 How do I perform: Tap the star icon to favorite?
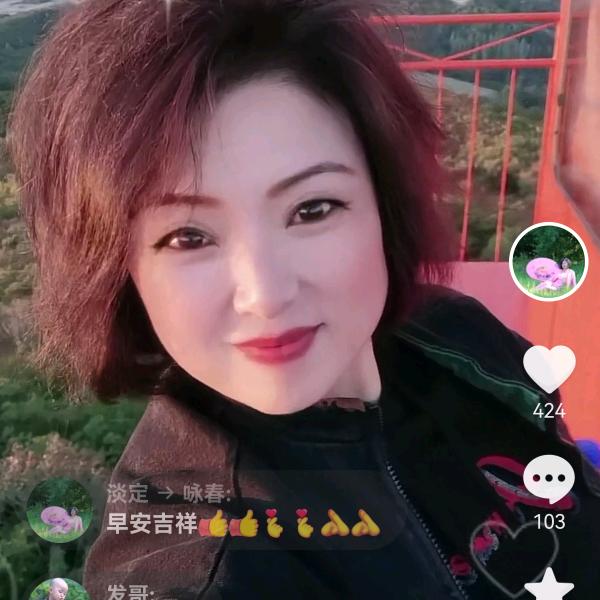coord(549,587)
